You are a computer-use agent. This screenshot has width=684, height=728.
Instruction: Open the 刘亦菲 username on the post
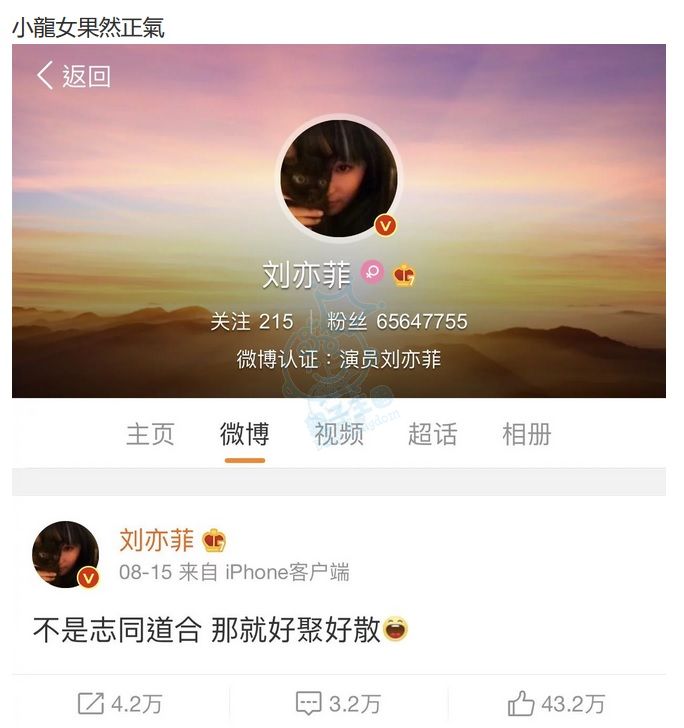[157, 541]
